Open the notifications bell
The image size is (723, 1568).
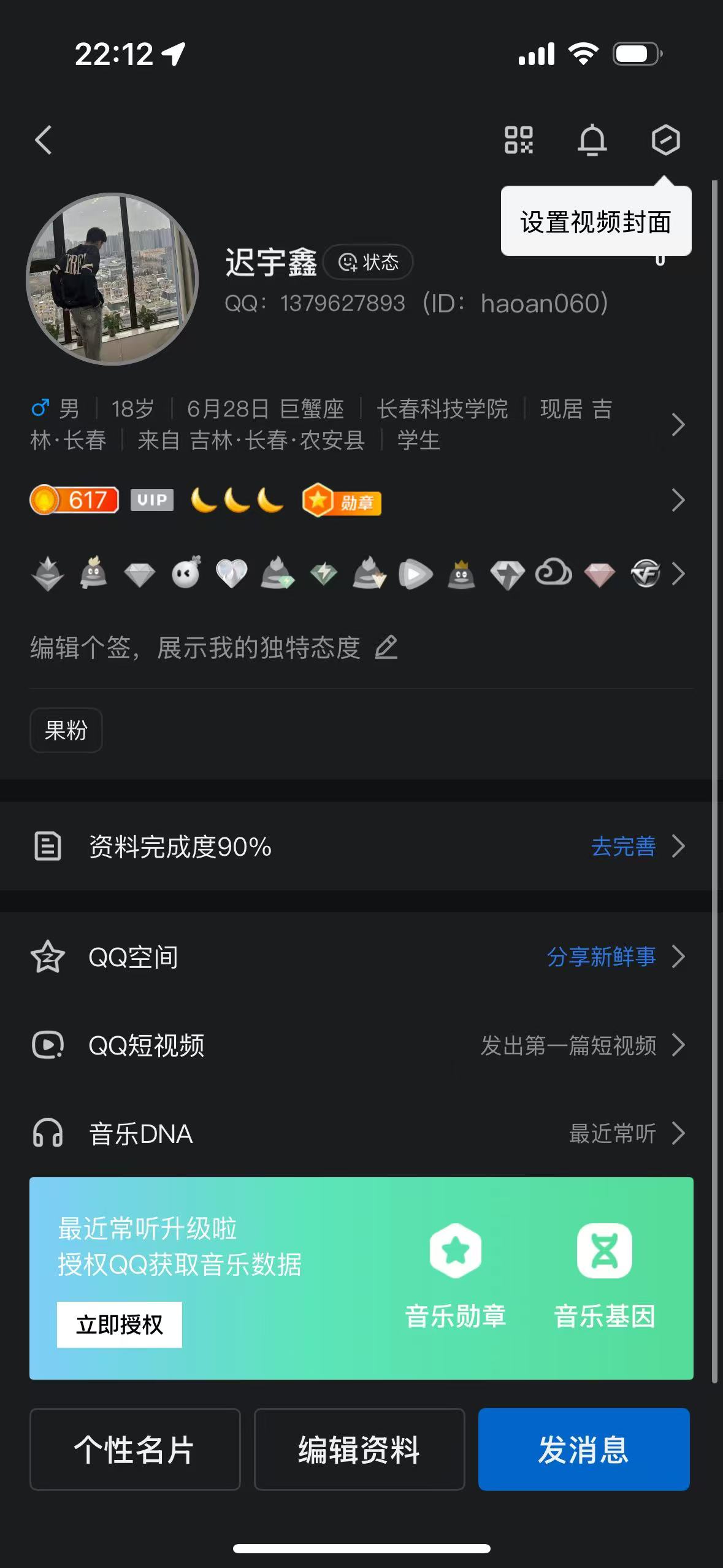pos(592,140)
